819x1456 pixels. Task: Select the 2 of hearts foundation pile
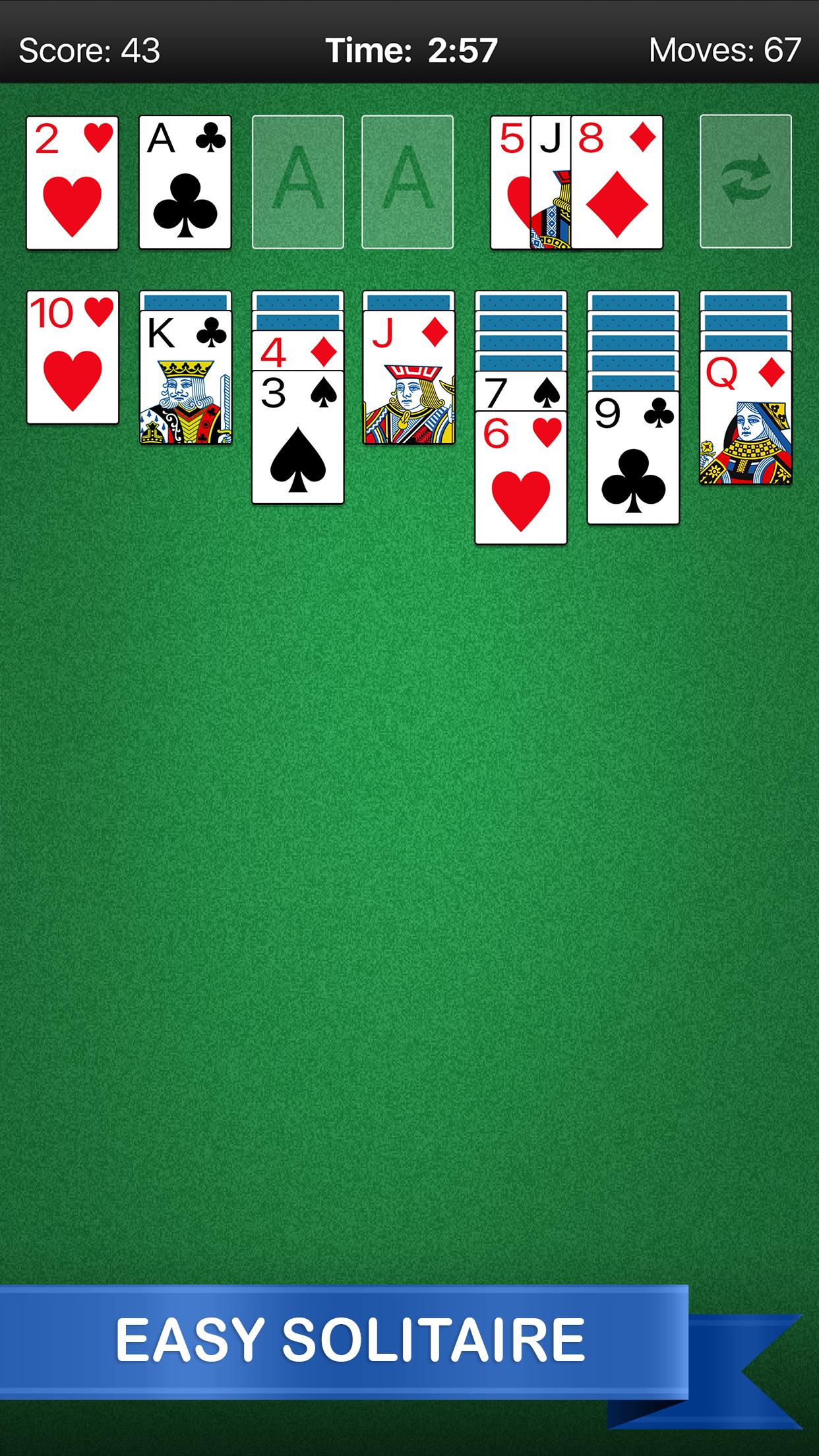click(73, 183)
